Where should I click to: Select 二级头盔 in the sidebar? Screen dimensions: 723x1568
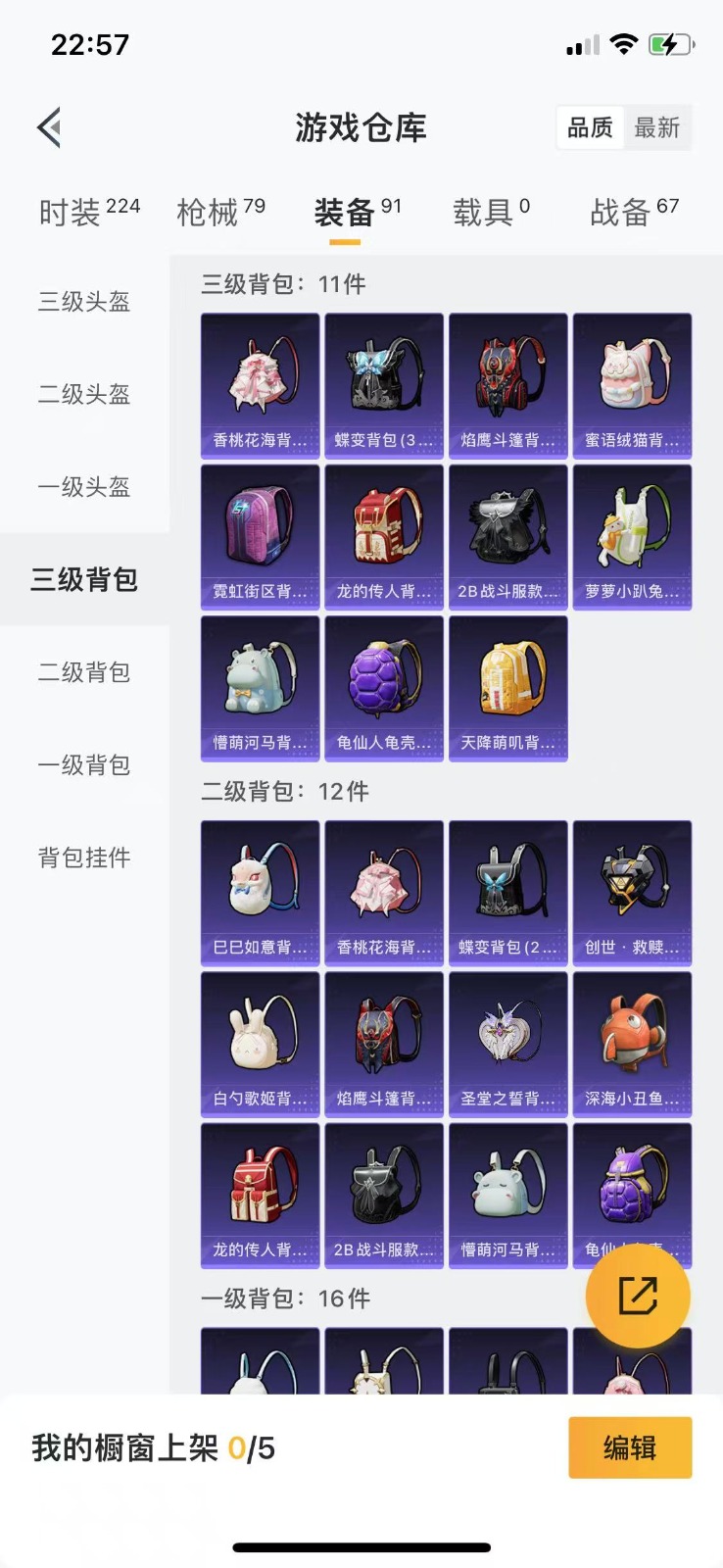tap(84, 394)
